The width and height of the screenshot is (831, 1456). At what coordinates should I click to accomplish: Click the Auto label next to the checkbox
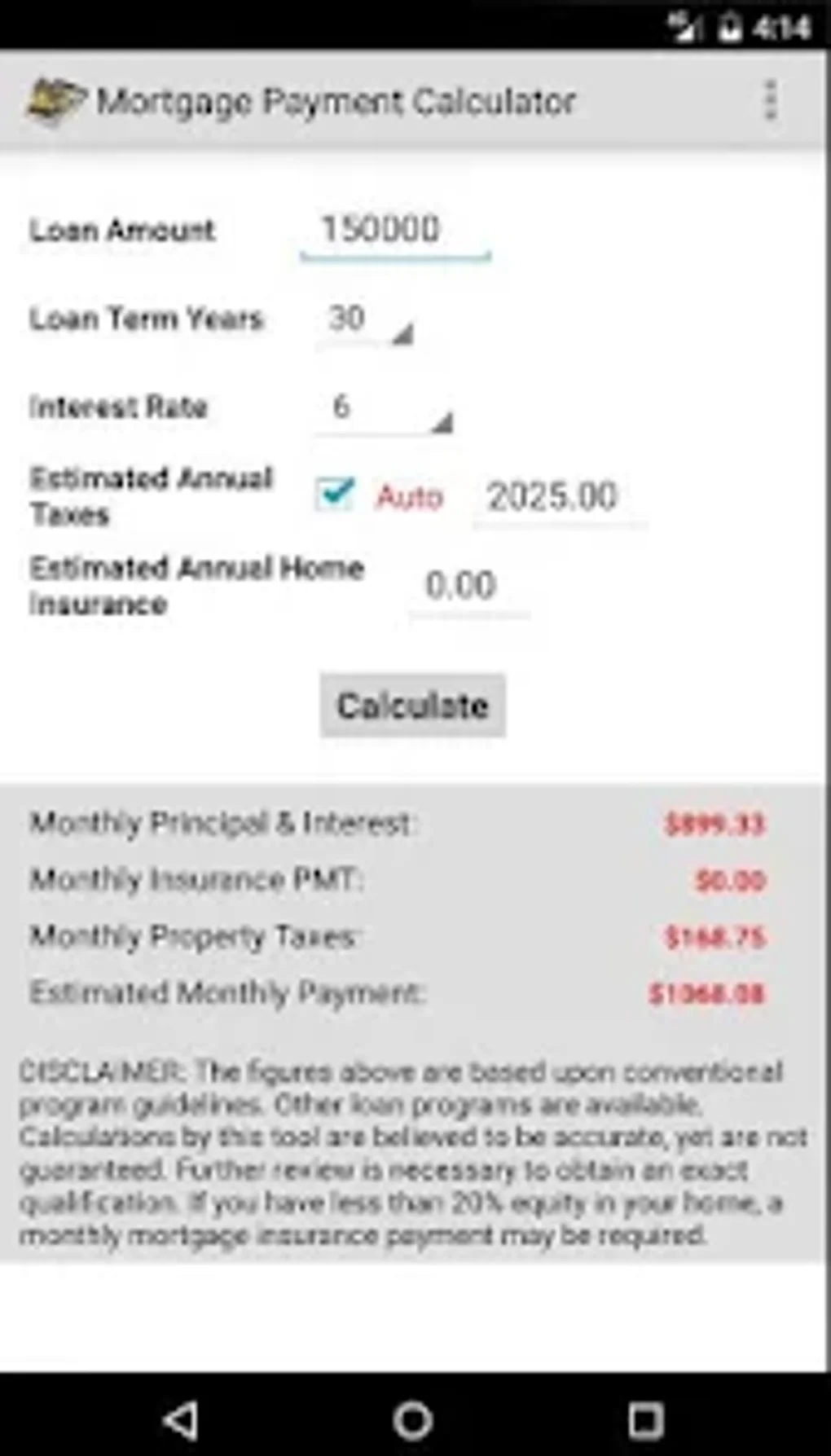pos(410,498)
